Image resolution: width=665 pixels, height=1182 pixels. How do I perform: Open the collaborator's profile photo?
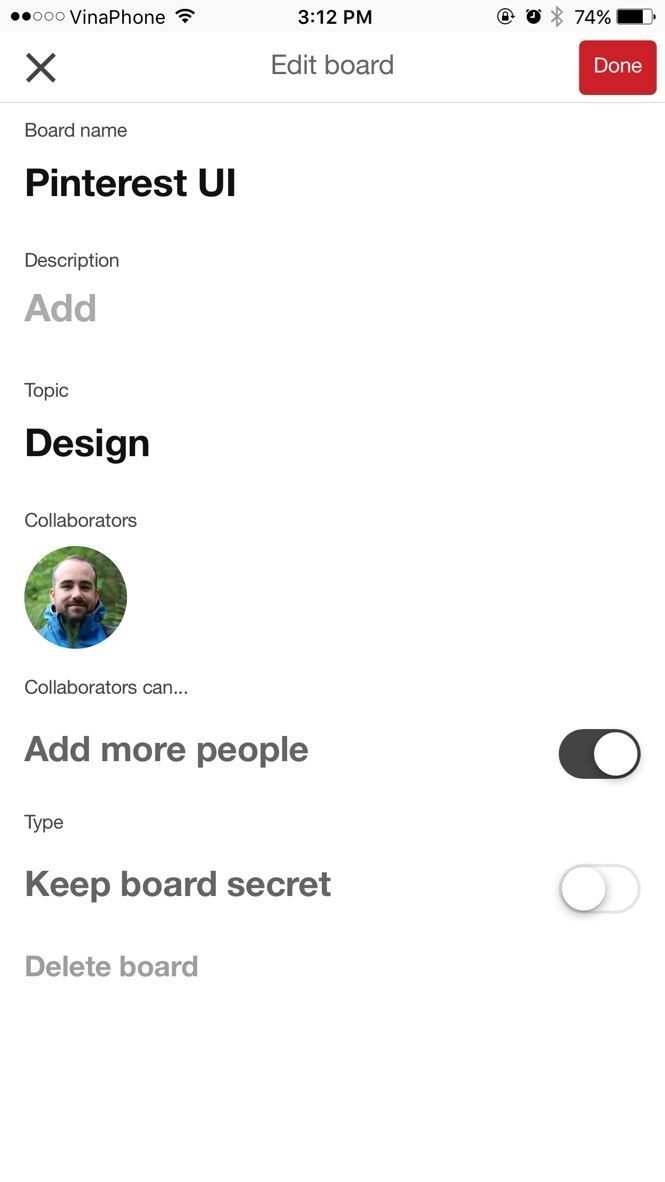pos(75,597)
